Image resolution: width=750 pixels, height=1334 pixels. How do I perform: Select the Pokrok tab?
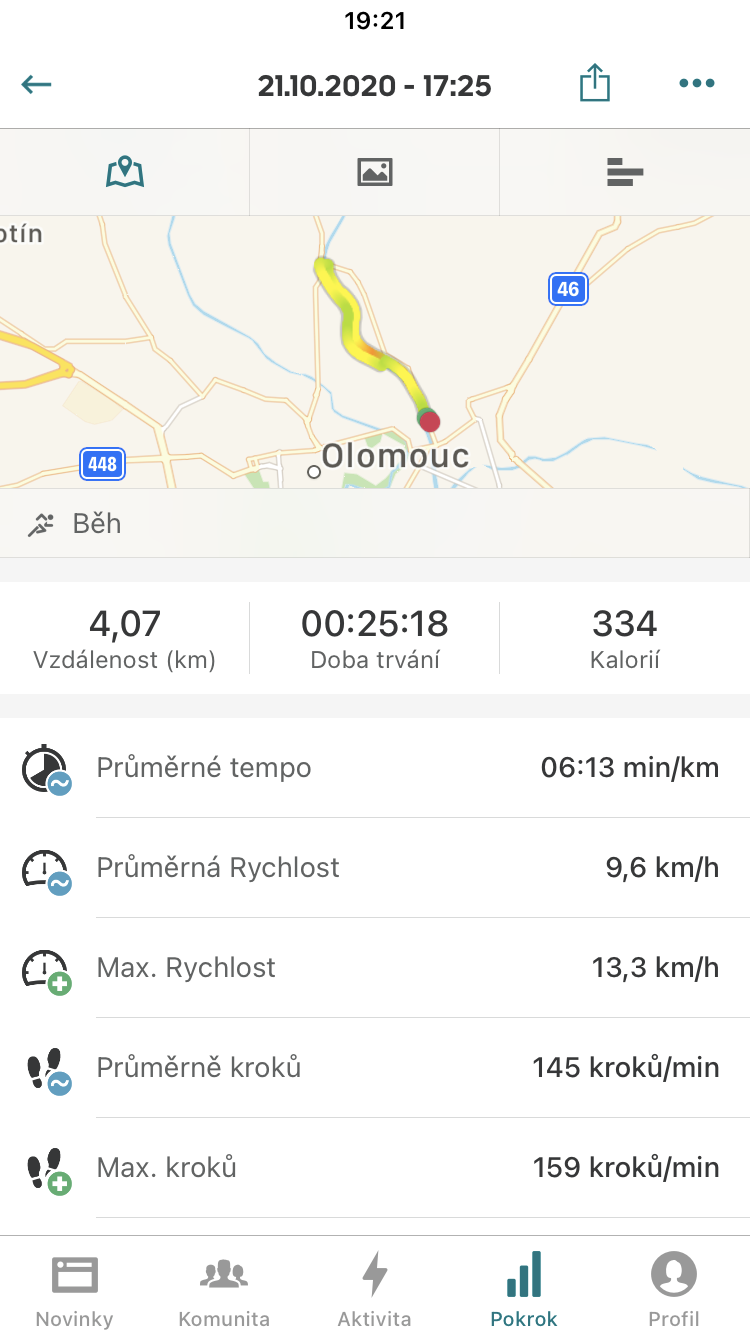point(524,1288)
